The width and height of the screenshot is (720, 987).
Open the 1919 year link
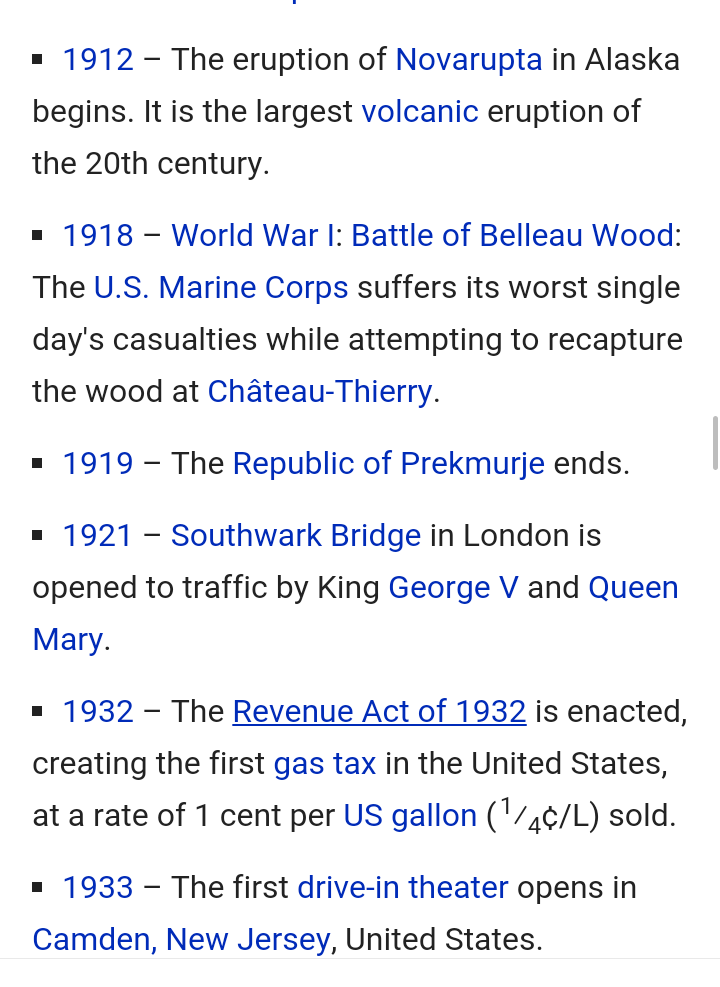coord(98,464)
